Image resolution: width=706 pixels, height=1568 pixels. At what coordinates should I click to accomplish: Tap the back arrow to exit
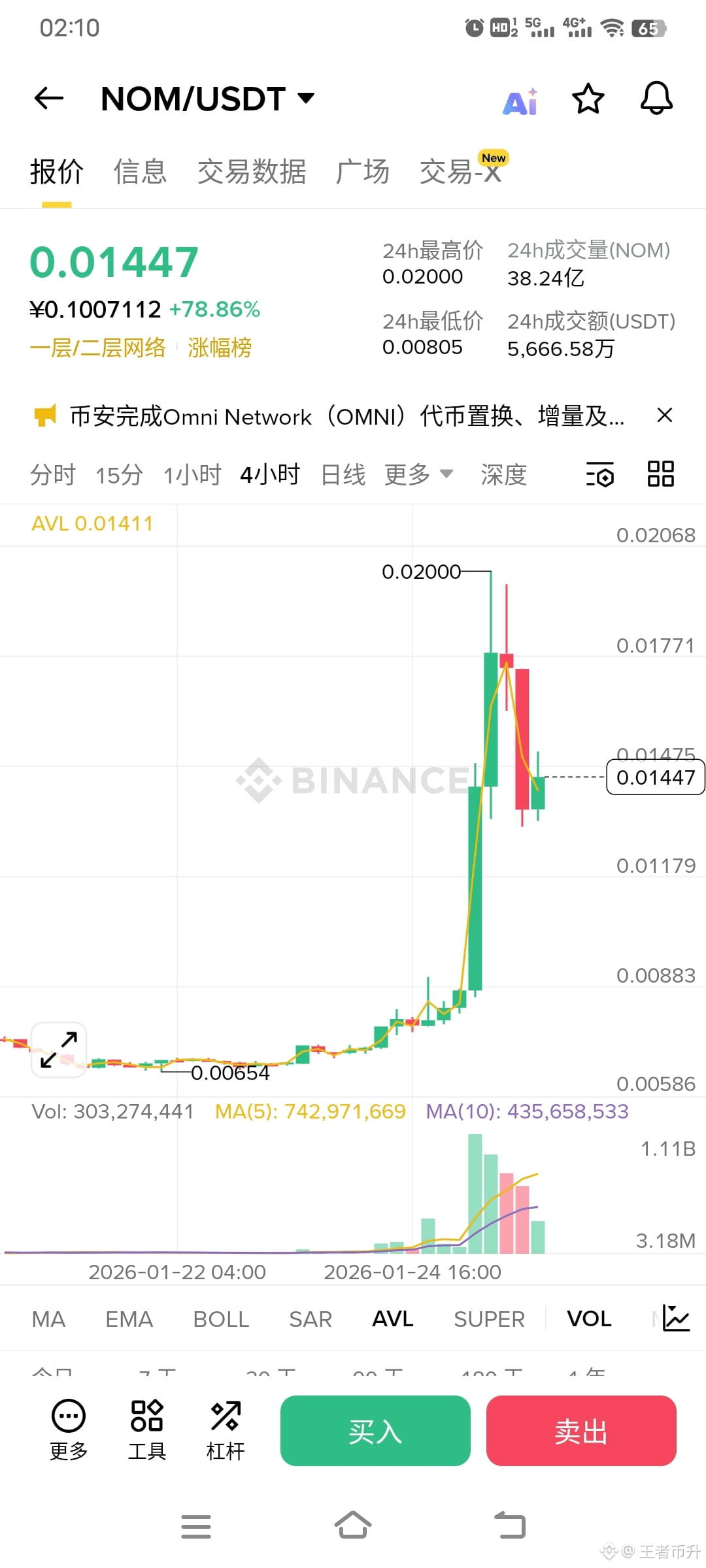click(48, 98)
